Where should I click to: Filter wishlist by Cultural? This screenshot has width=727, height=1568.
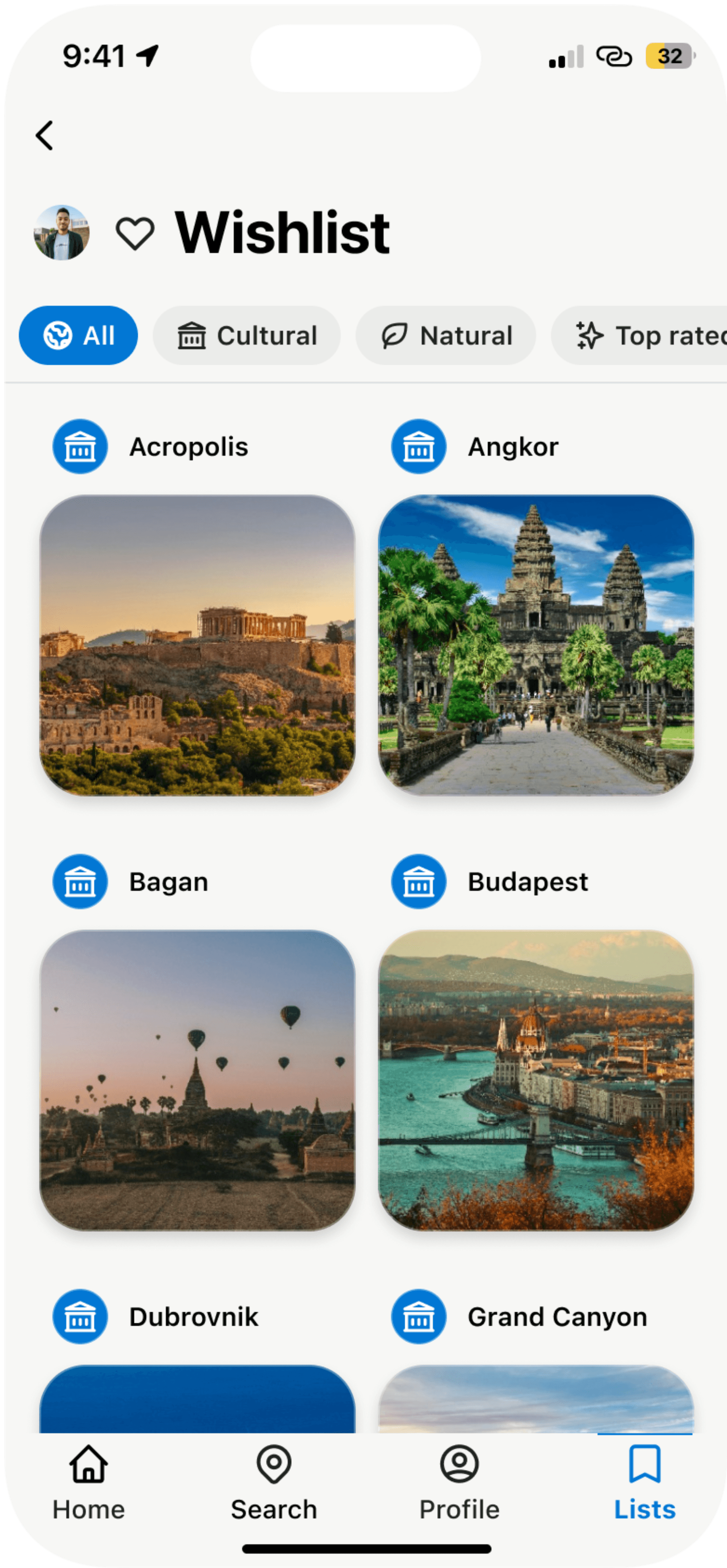click(x=246, y=336)
